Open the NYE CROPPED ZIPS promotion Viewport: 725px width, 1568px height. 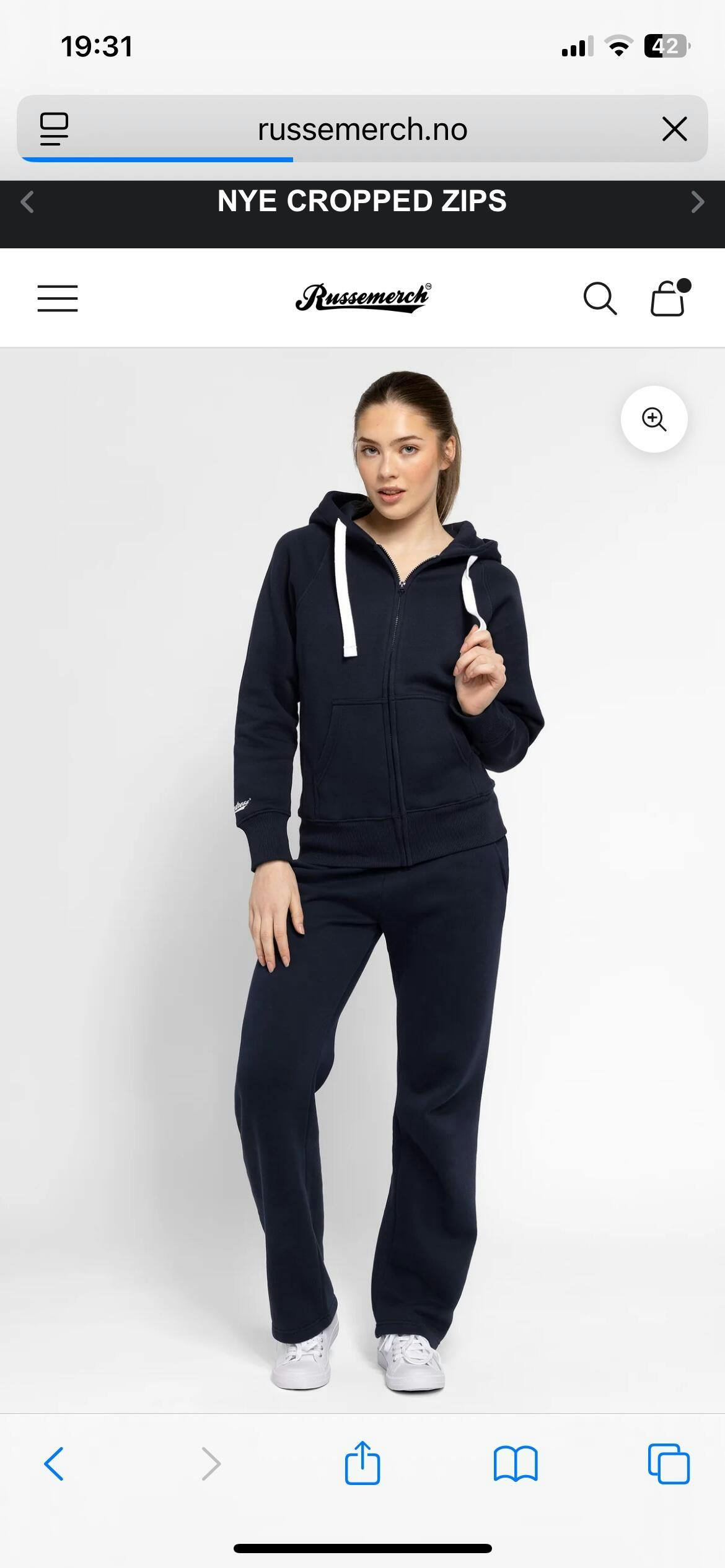(362, 202)
